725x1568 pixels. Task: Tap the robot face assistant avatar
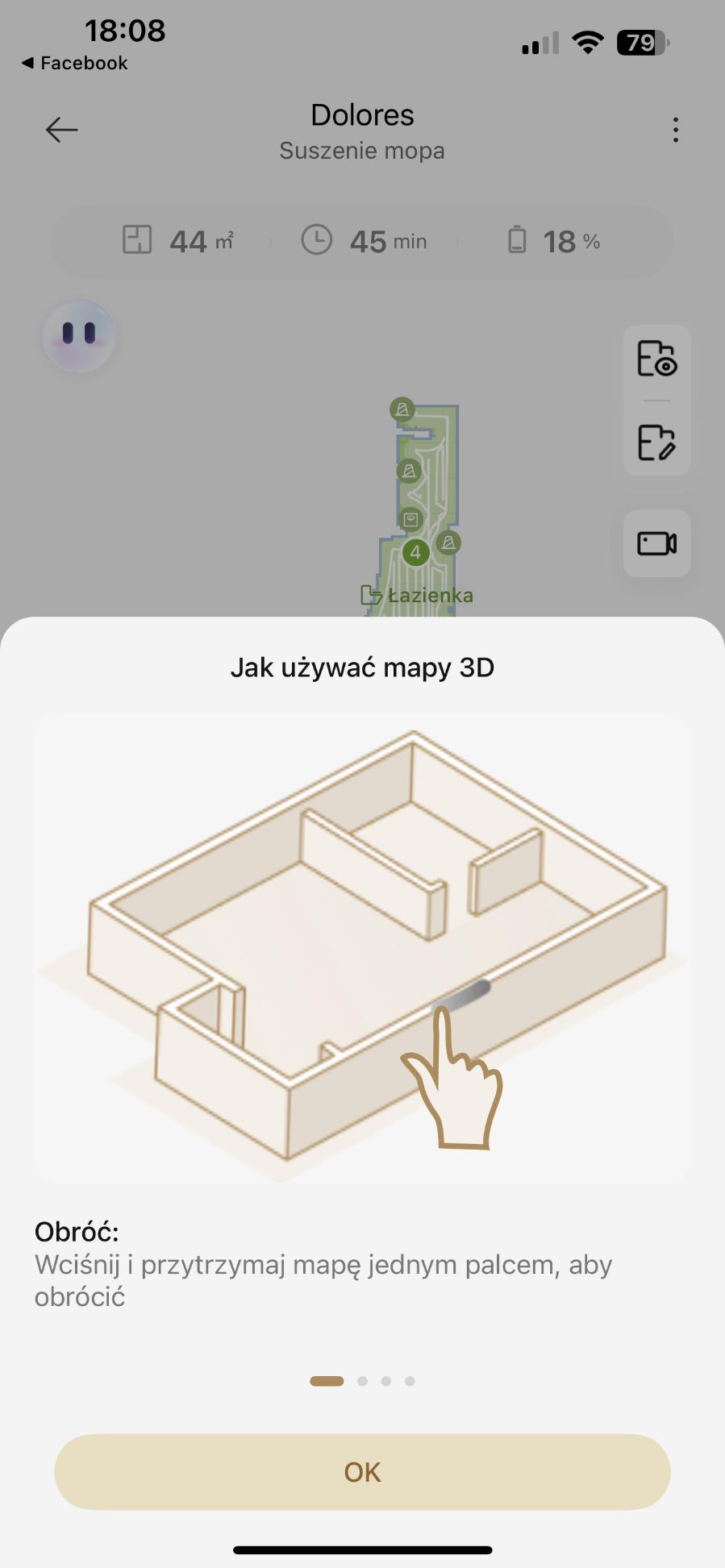click(79, 335)
